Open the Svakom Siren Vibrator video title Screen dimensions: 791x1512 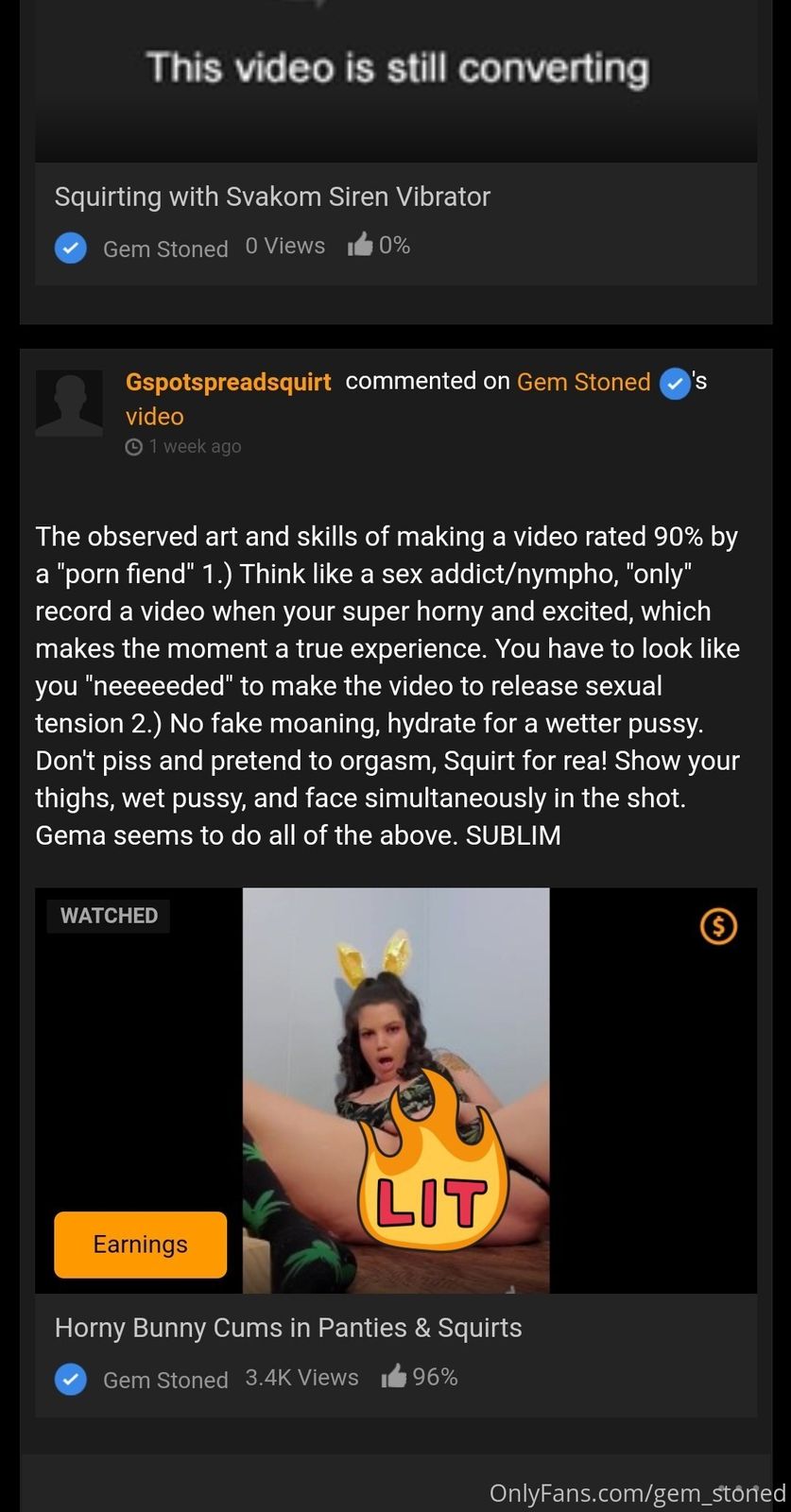272,197
